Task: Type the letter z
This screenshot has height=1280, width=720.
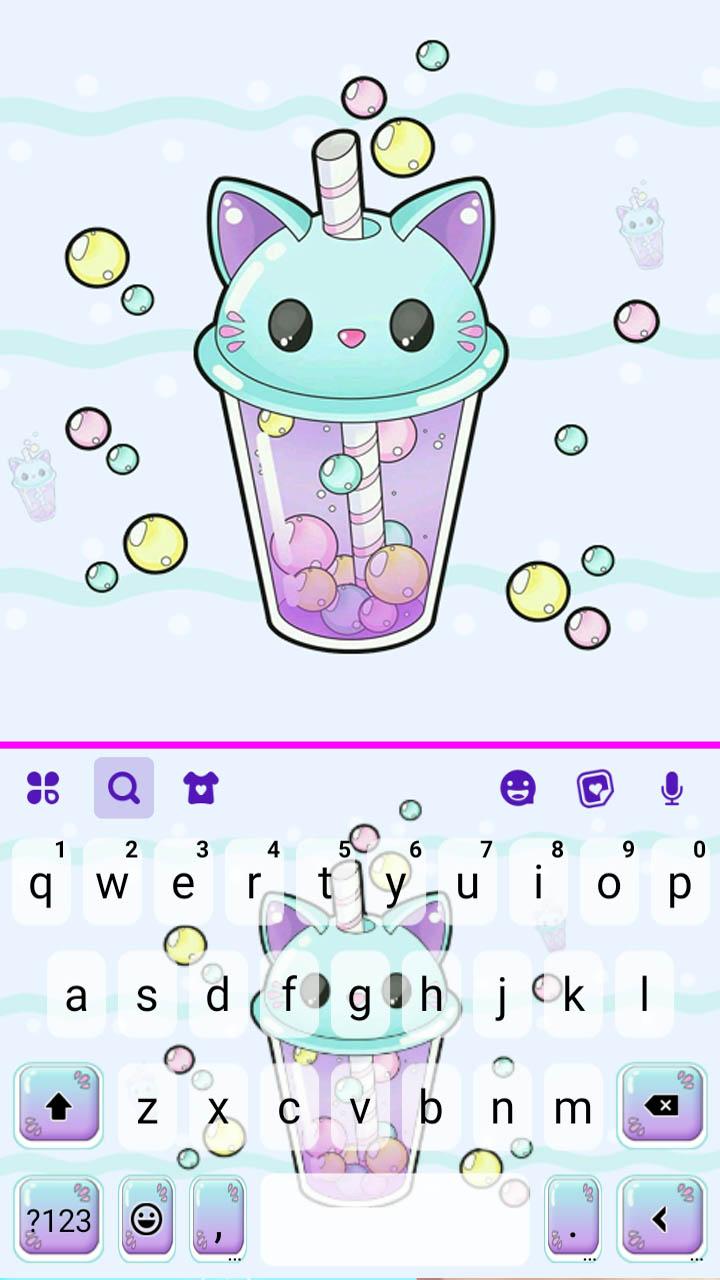Action: click(x=147, y=1108)
